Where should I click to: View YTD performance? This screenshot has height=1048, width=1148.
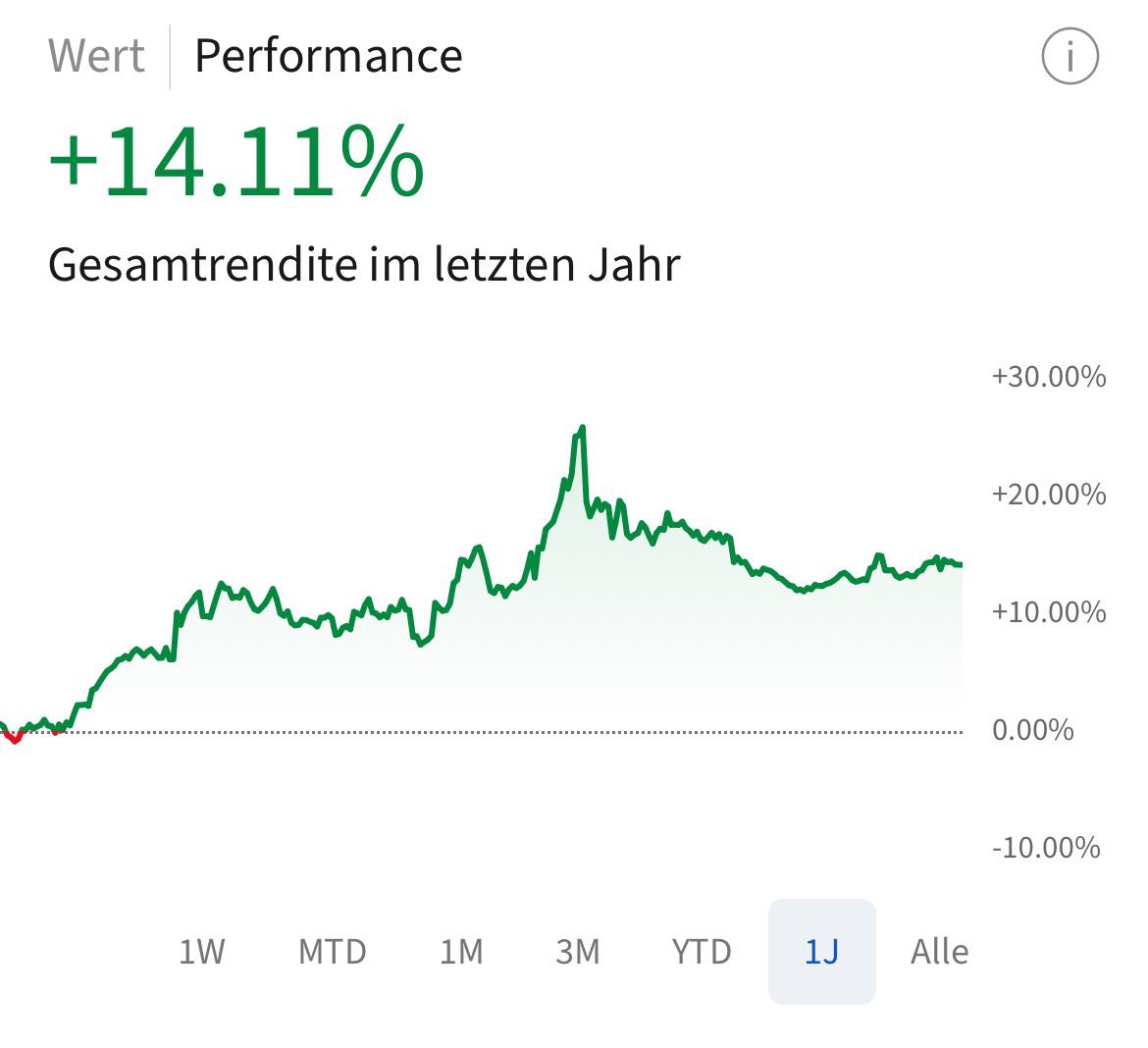click(x=702, y=951)
